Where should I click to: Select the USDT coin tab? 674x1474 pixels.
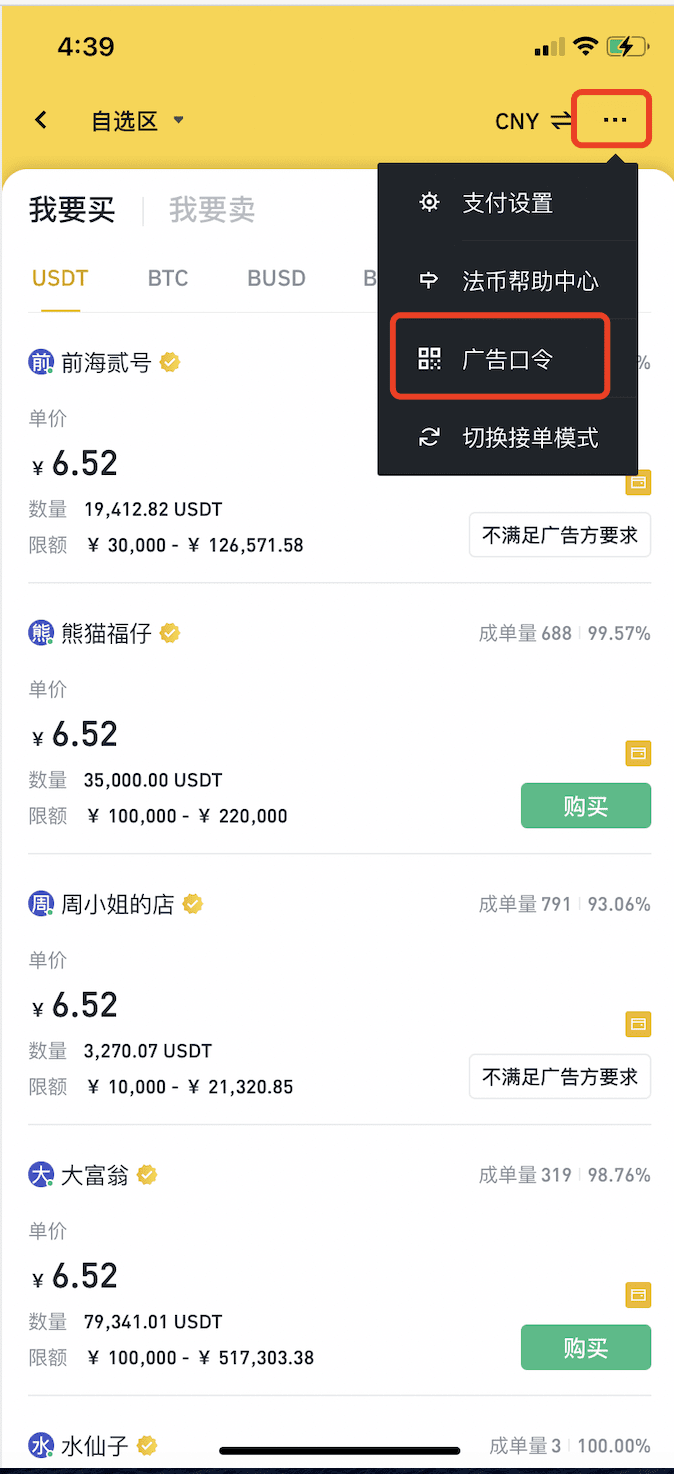point(60,278)
